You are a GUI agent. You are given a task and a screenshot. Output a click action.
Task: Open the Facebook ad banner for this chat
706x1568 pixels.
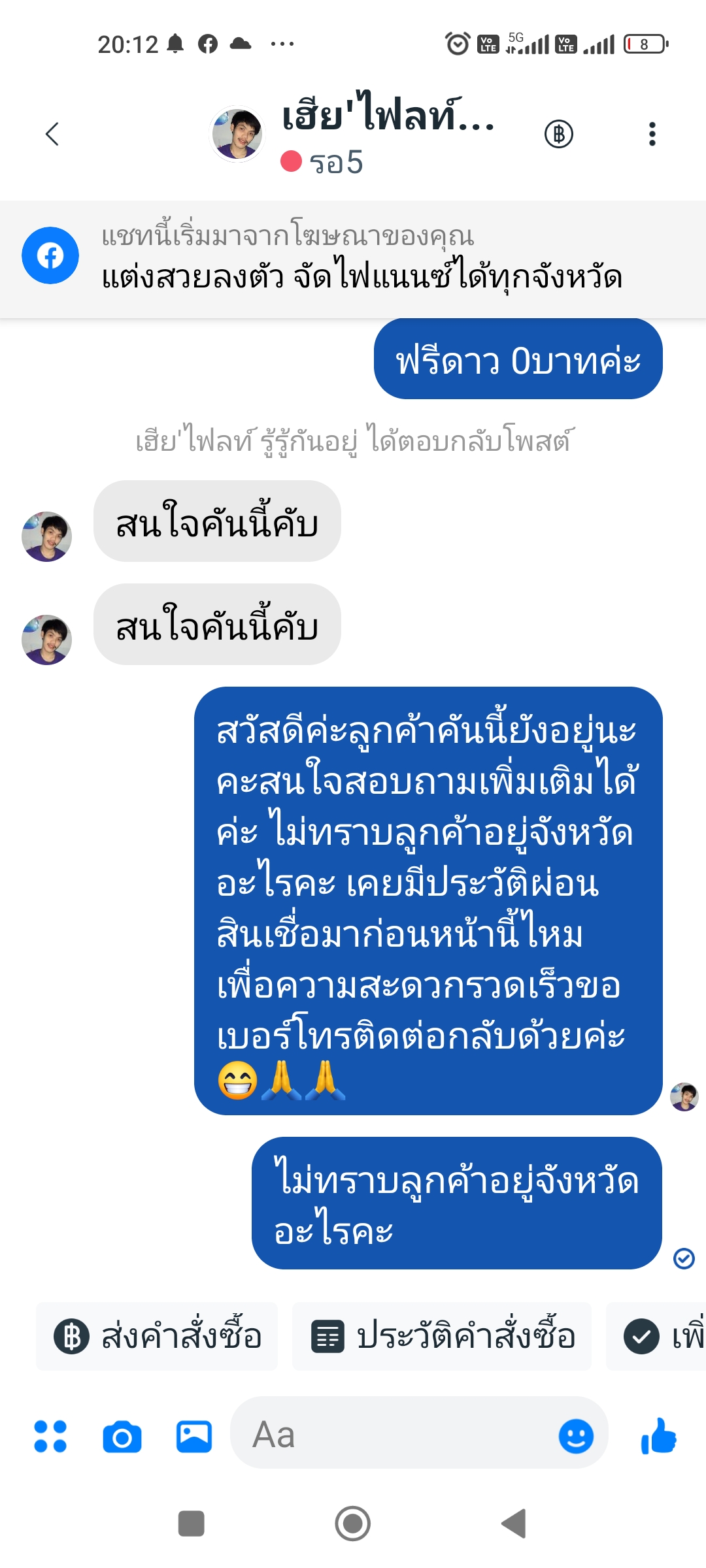click(353, 259)
